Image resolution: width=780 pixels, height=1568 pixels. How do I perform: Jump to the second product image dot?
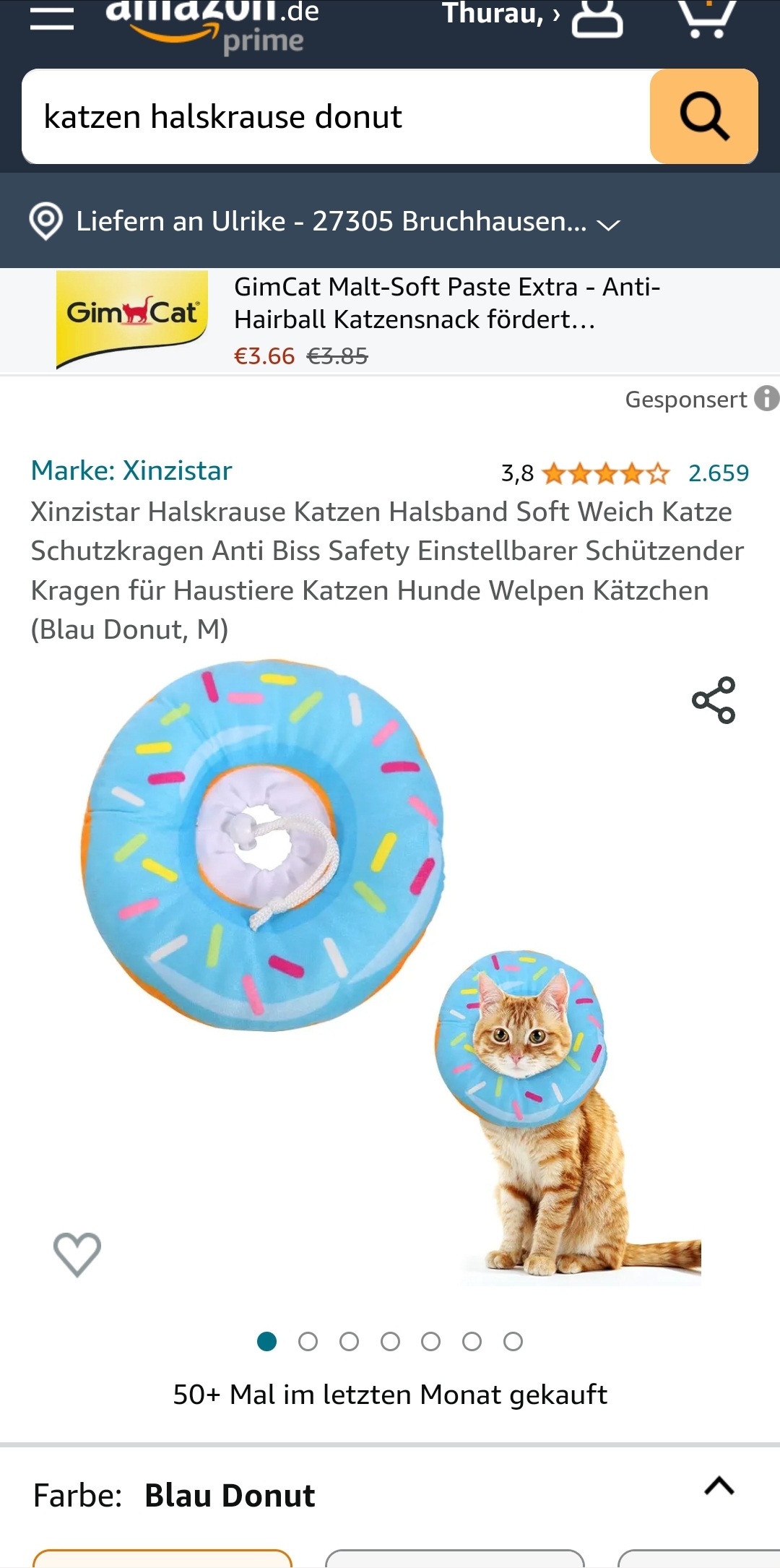point(308,1342)
